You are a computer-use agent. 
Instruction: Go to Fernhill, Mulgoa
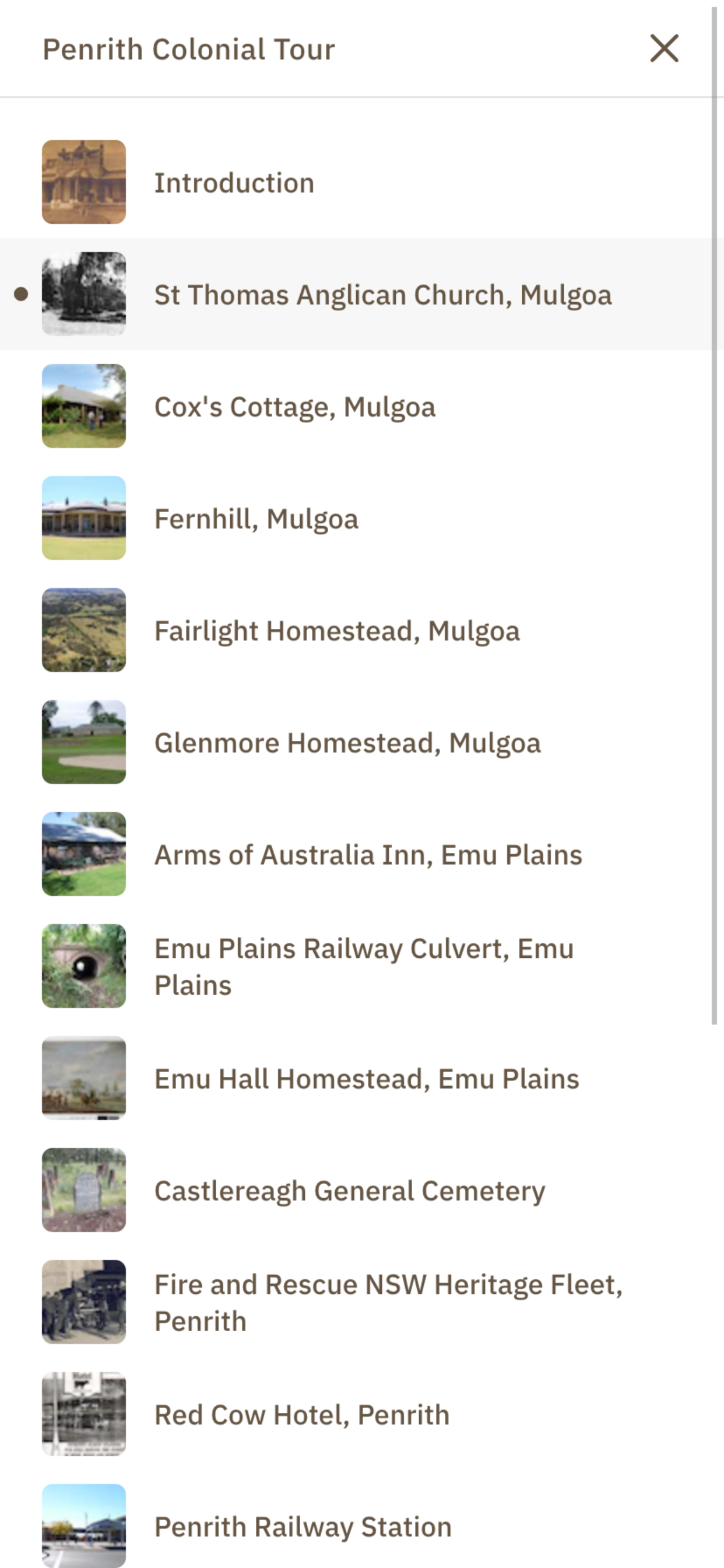(356, 518)
